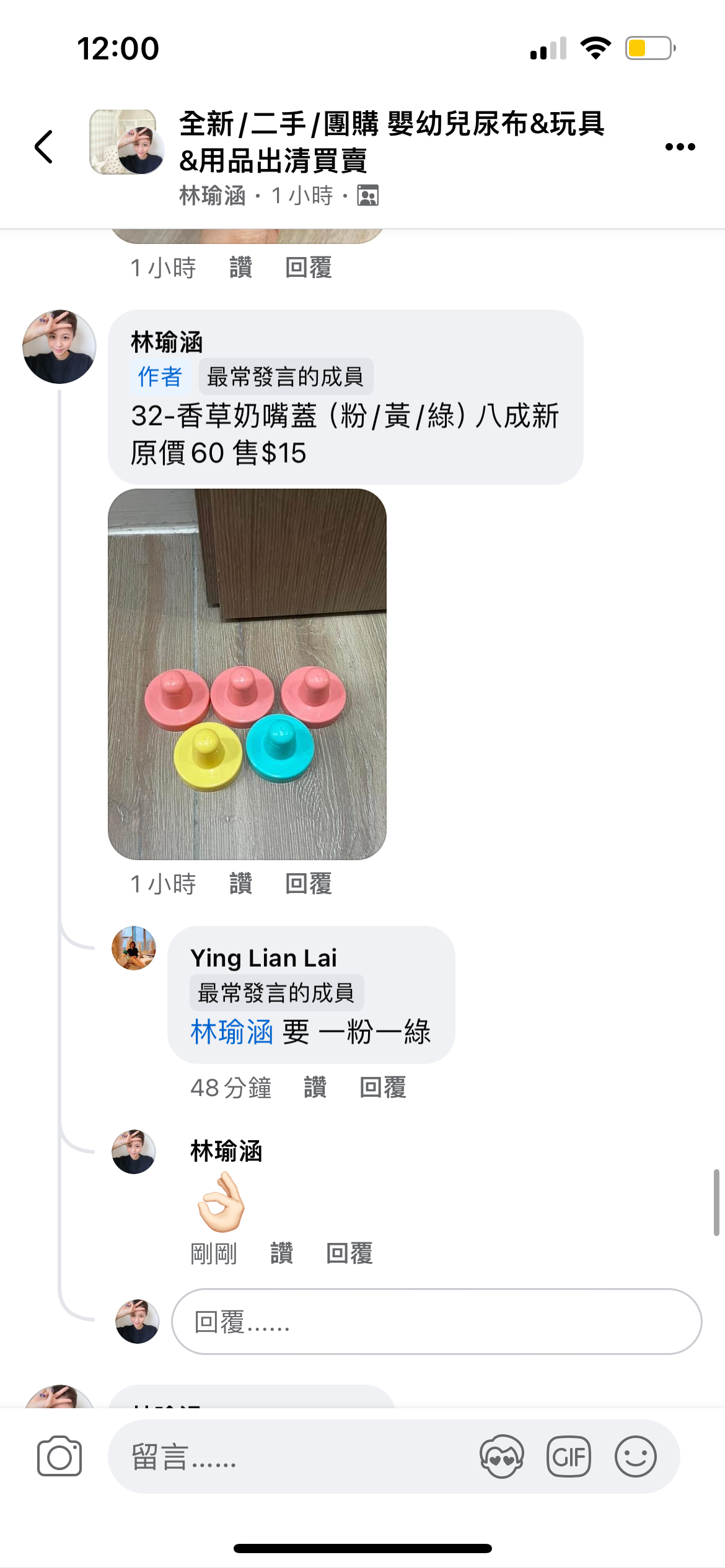725x1568 pixels.
Task: Like Ying Lian Lai's reply
Action: 315,1087
